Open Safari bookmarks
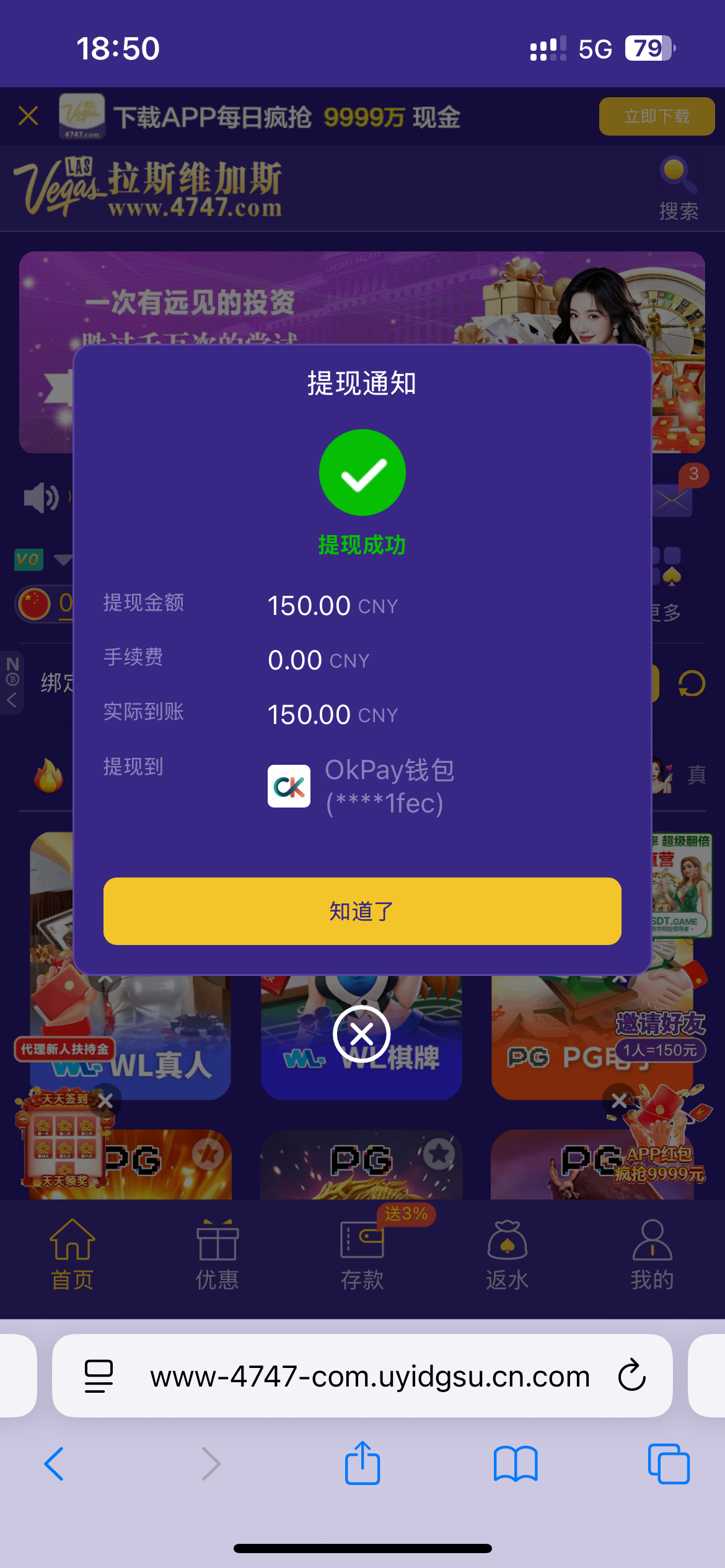Screen dimensions: 725x1568 click(x=515, y=1464)
